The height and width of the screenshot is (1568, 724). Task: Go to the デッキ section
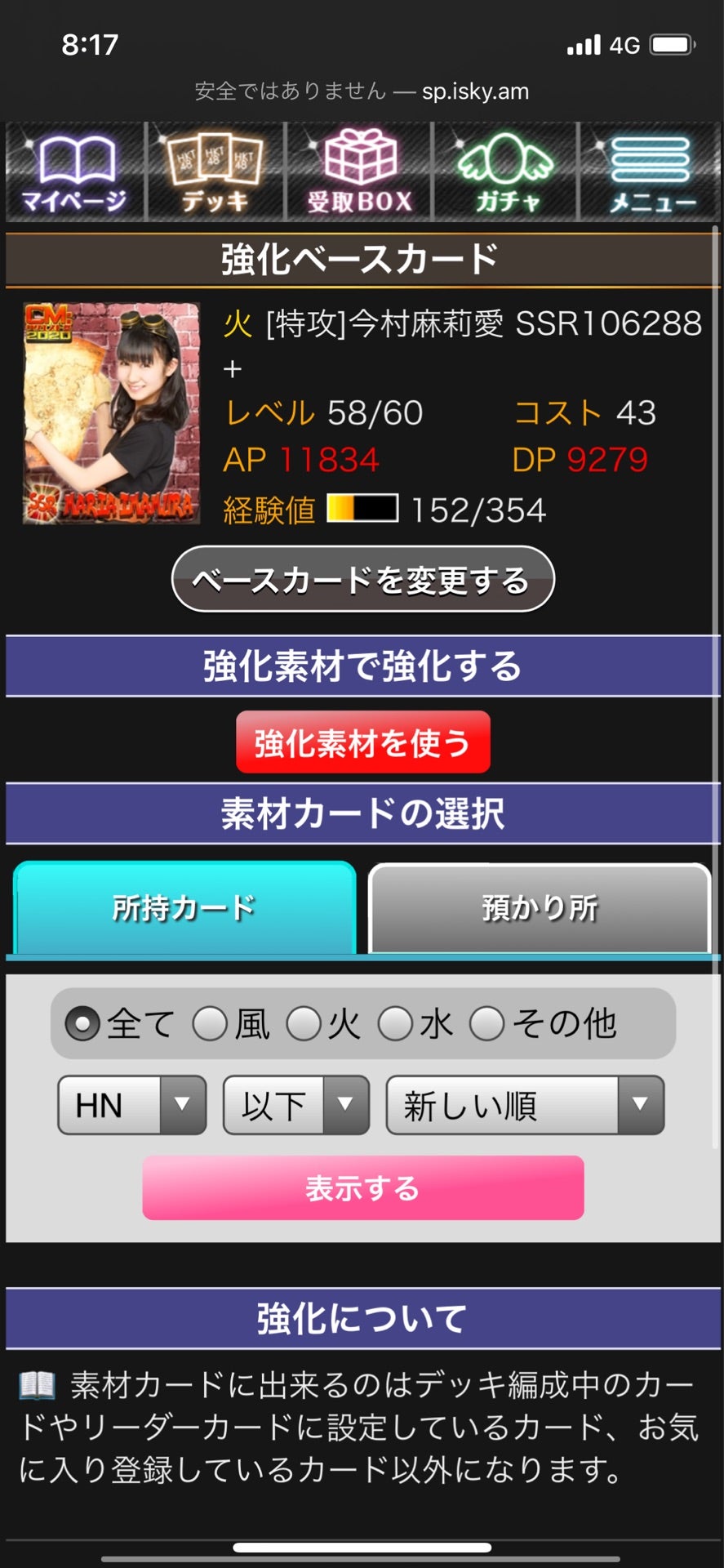click(x=215, y=172)
